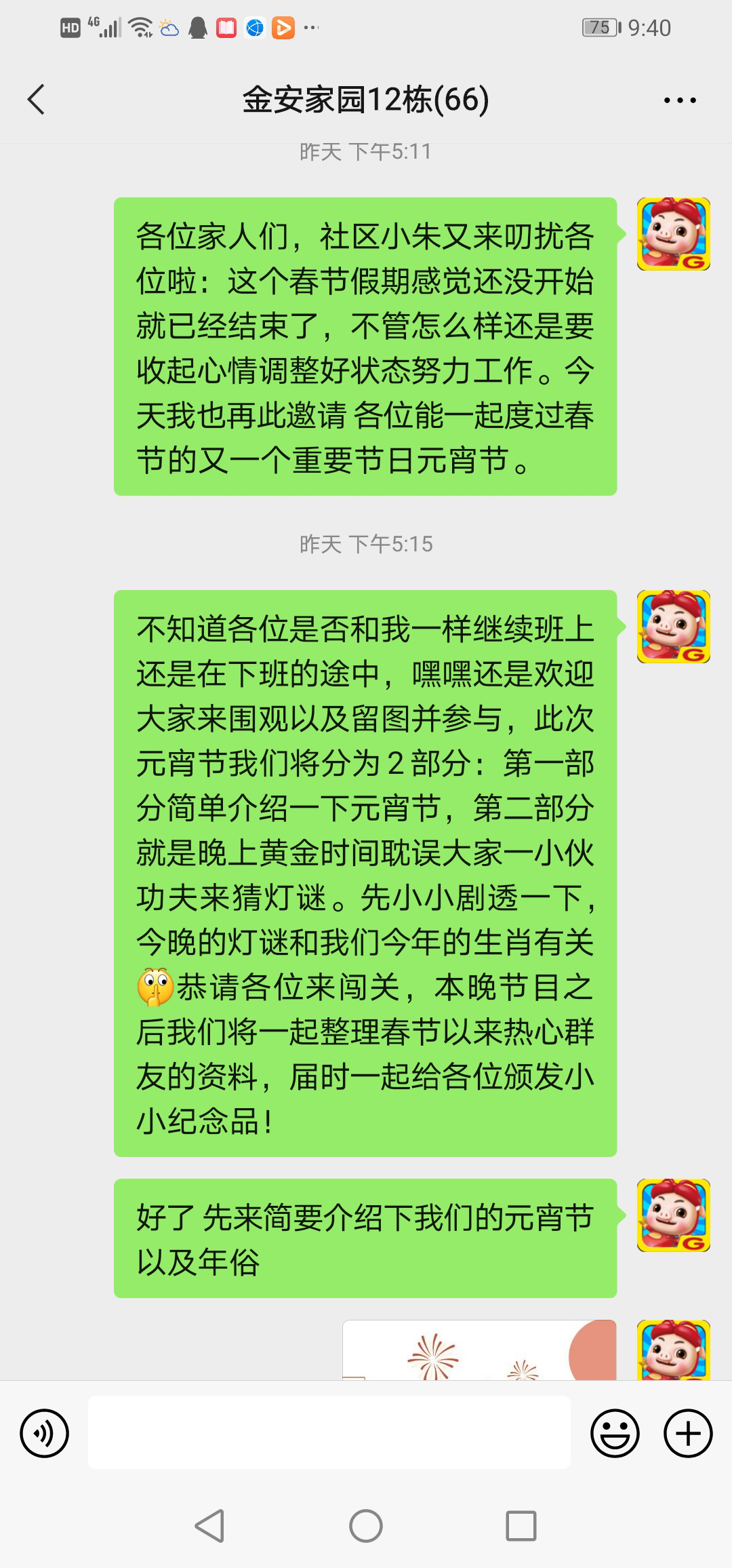Tap the message text input field
This screenshot has width=732, height=1568.
[329, 1432]
